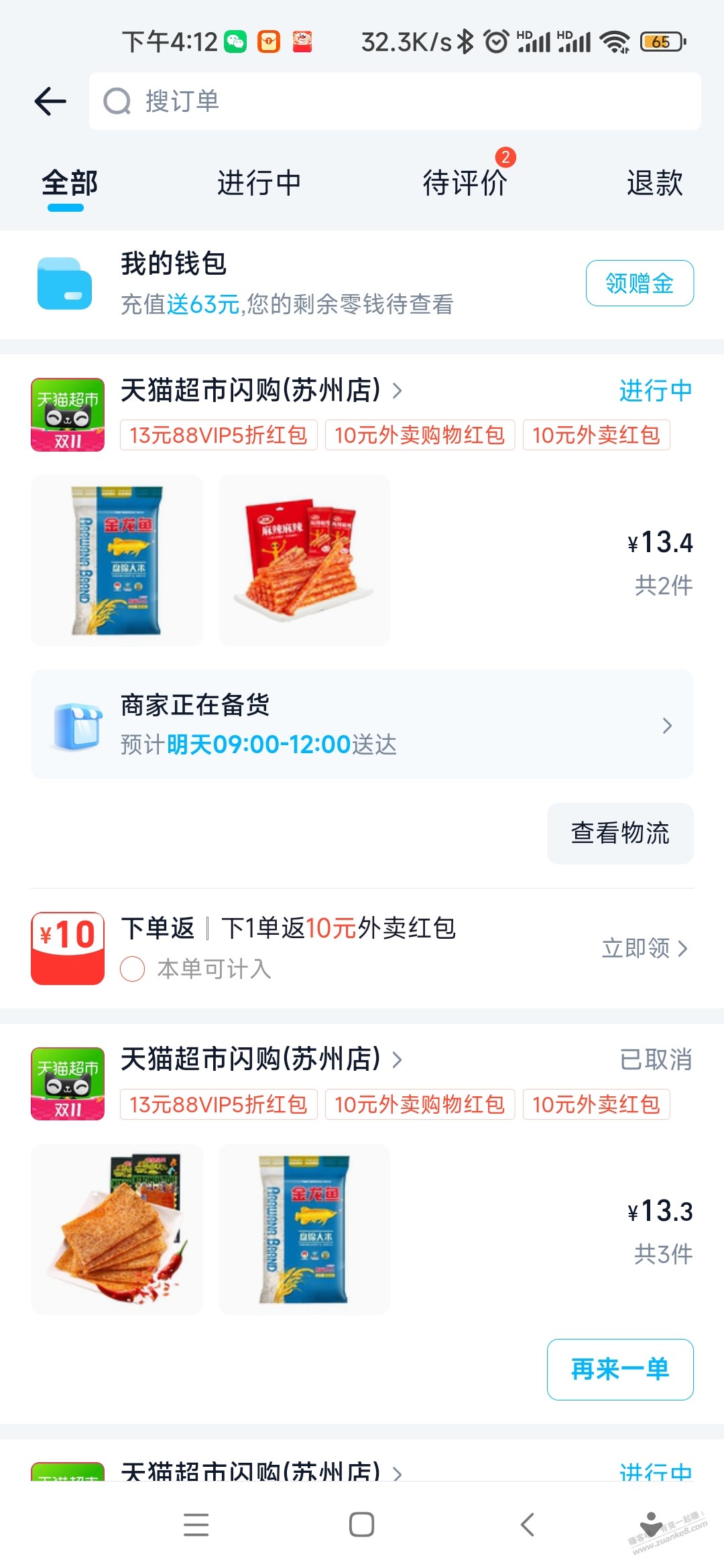Open the system recent apps view

click(x=196, y=1524)
